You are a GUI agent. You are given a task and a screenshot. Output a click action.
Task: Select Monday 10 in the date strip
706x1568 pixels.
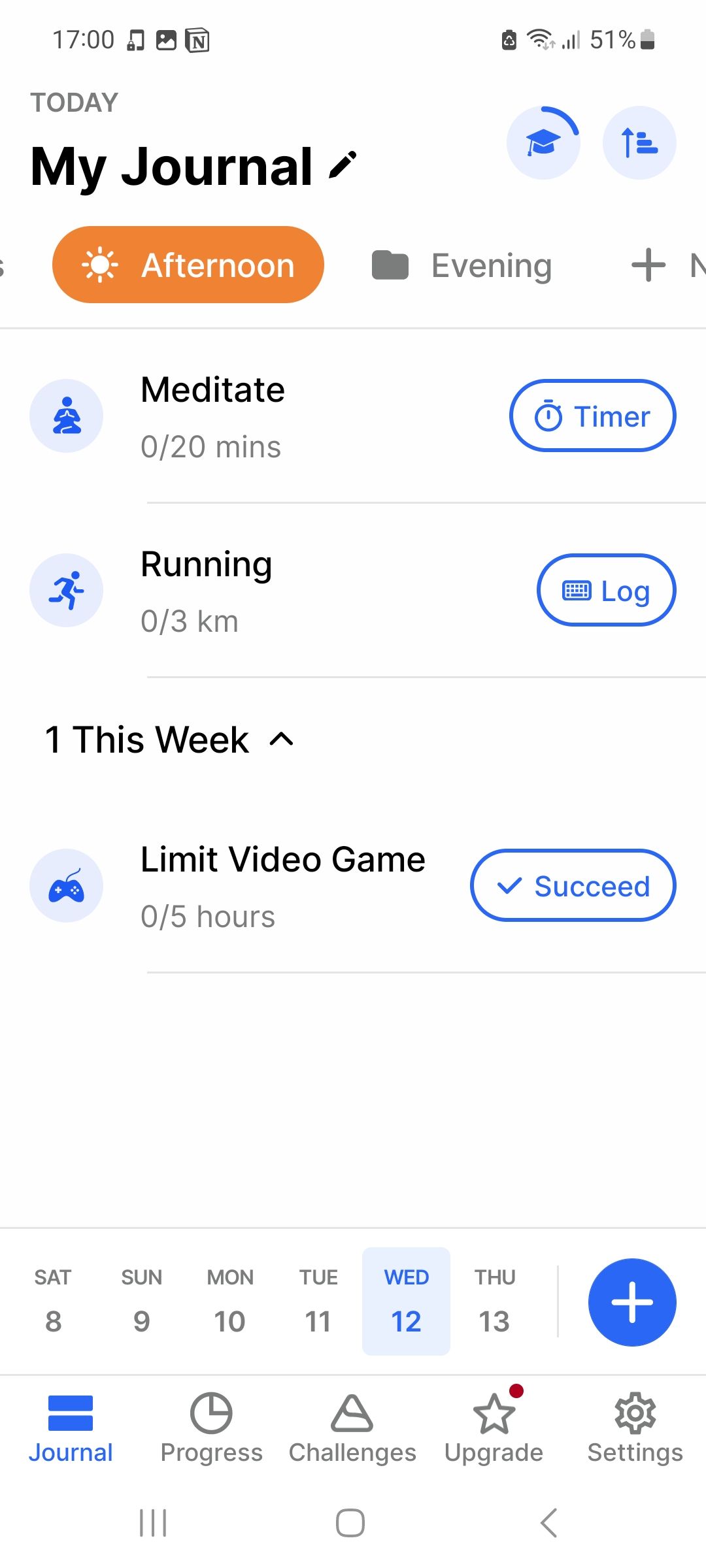(x=229, y=1301)
